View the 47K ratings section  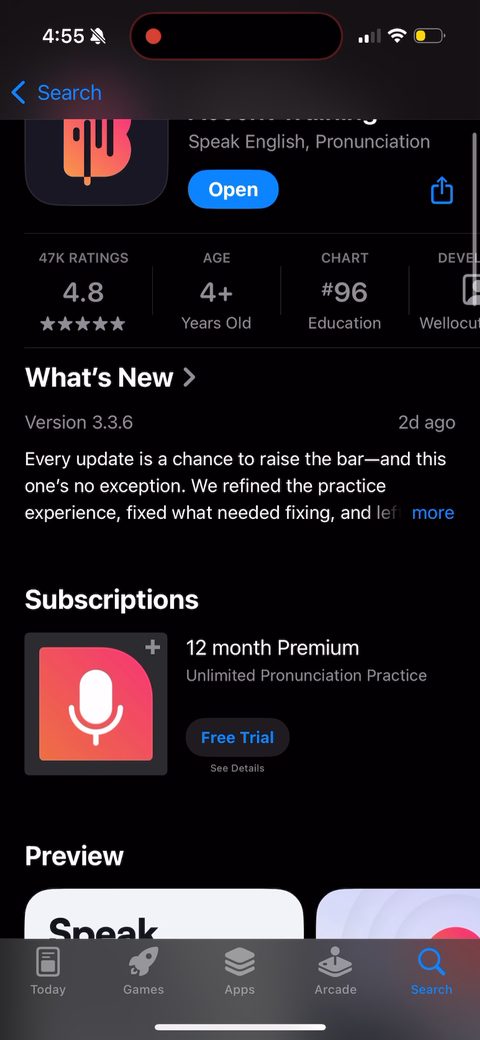pos(84,291)
